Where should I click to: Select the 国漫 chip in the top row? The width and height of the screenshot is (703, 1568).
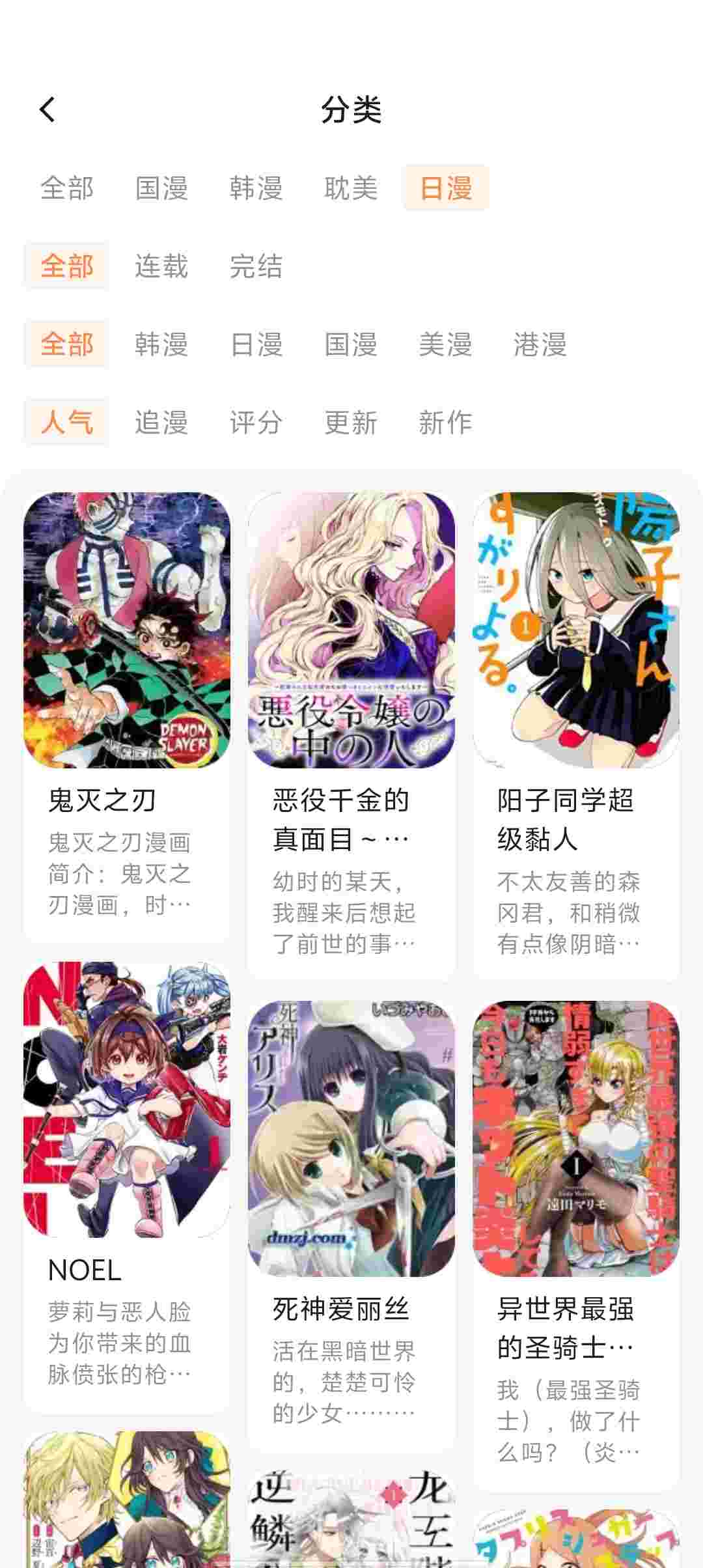(x=161, y=188)
